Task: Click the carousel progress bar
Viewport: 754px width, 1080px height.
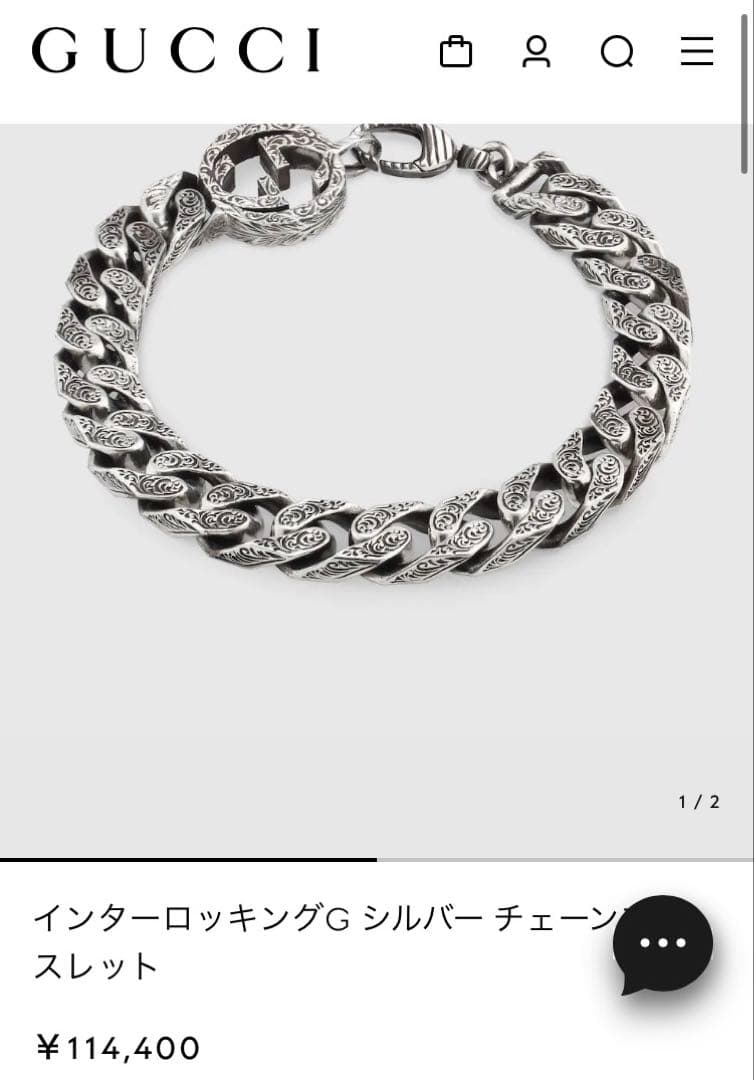Action: 377,858
